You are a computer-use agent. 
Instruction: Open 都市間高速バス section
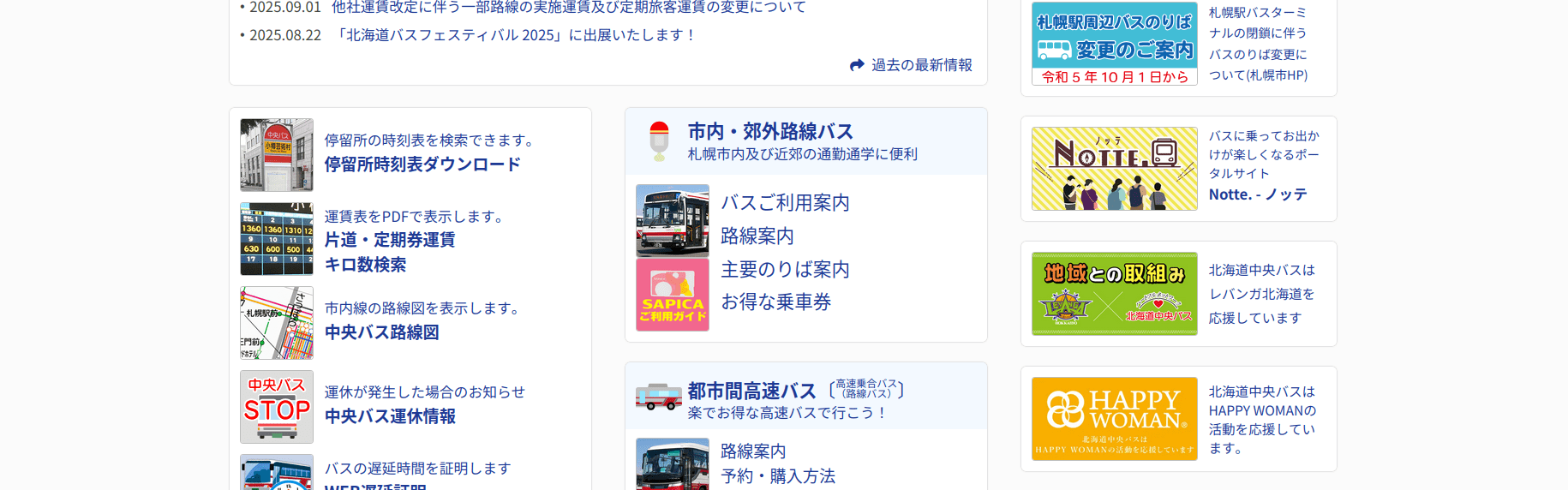[751, 391]
